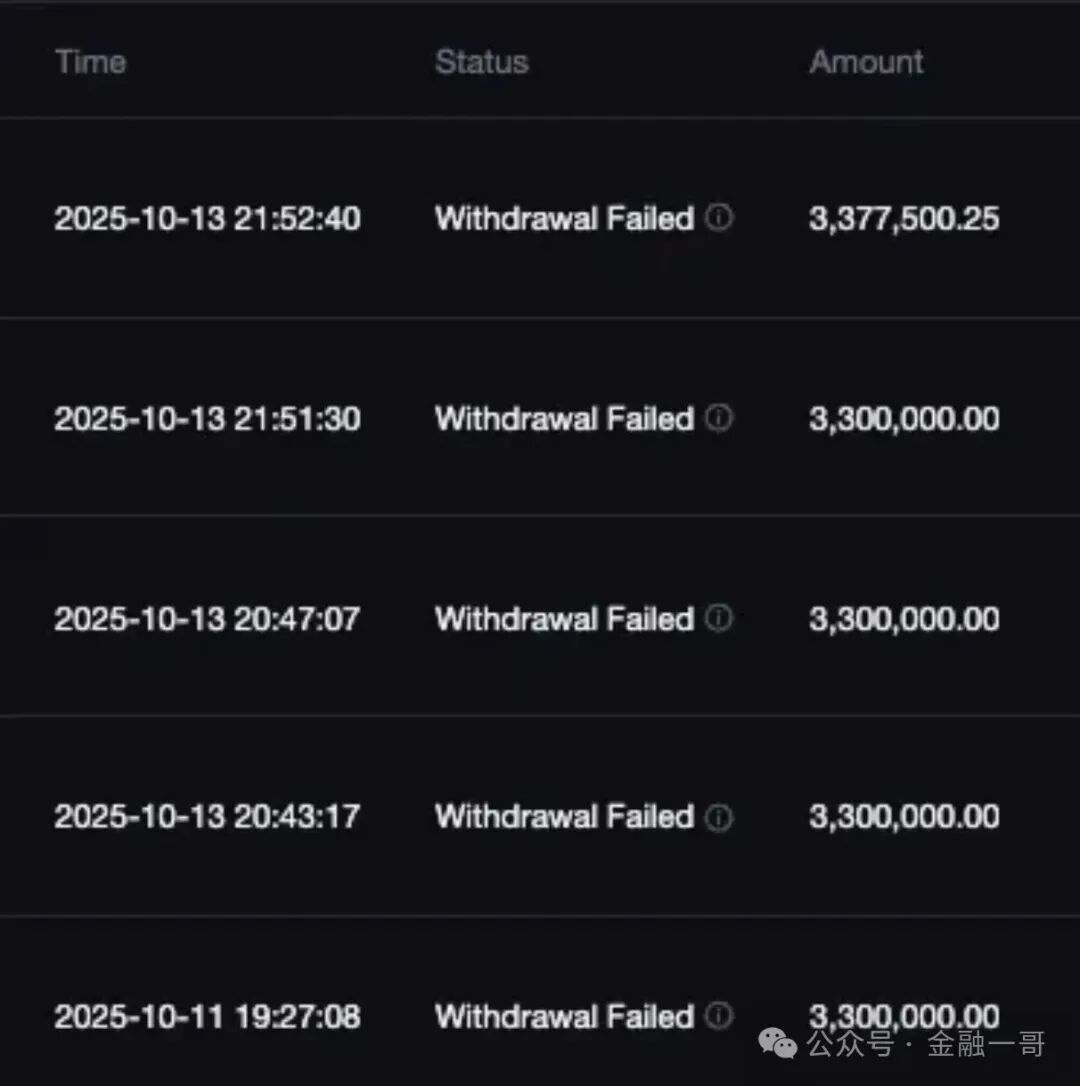
Task: Select the second transaction row
Action: coord(540,418)
